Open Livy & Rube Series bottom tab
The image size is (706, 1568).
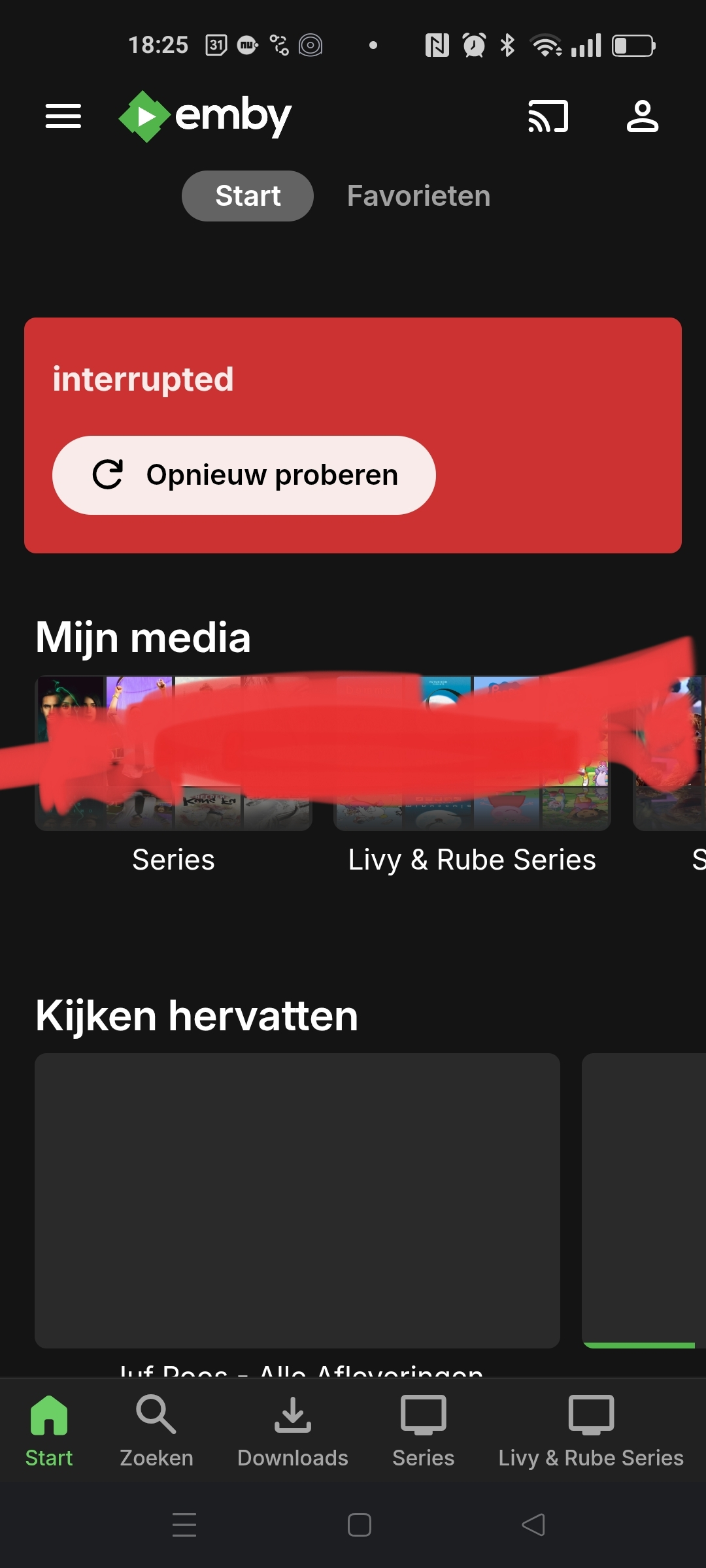coord(591,1430)
